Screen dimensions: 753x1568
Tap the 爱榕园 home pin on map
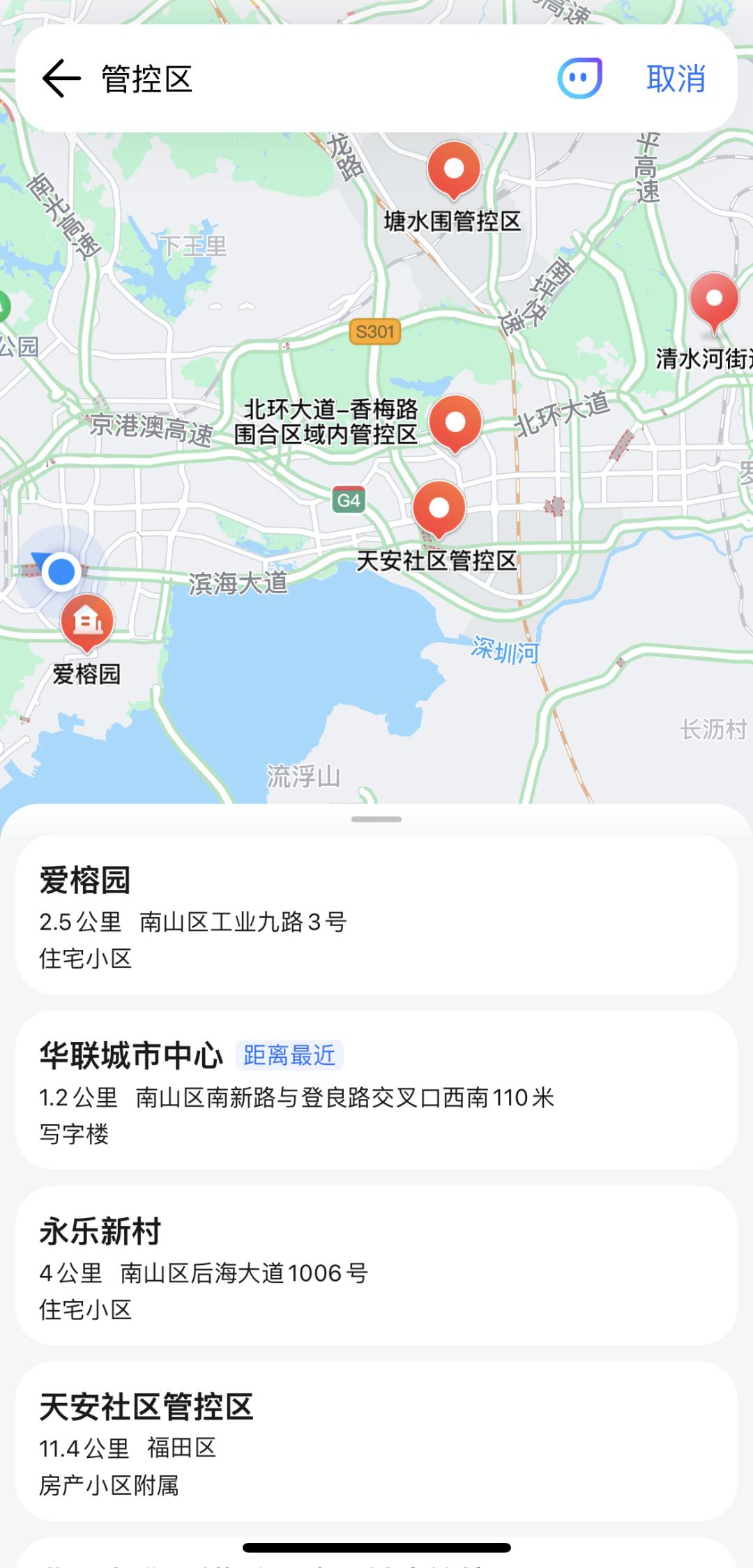coord(86,622)
